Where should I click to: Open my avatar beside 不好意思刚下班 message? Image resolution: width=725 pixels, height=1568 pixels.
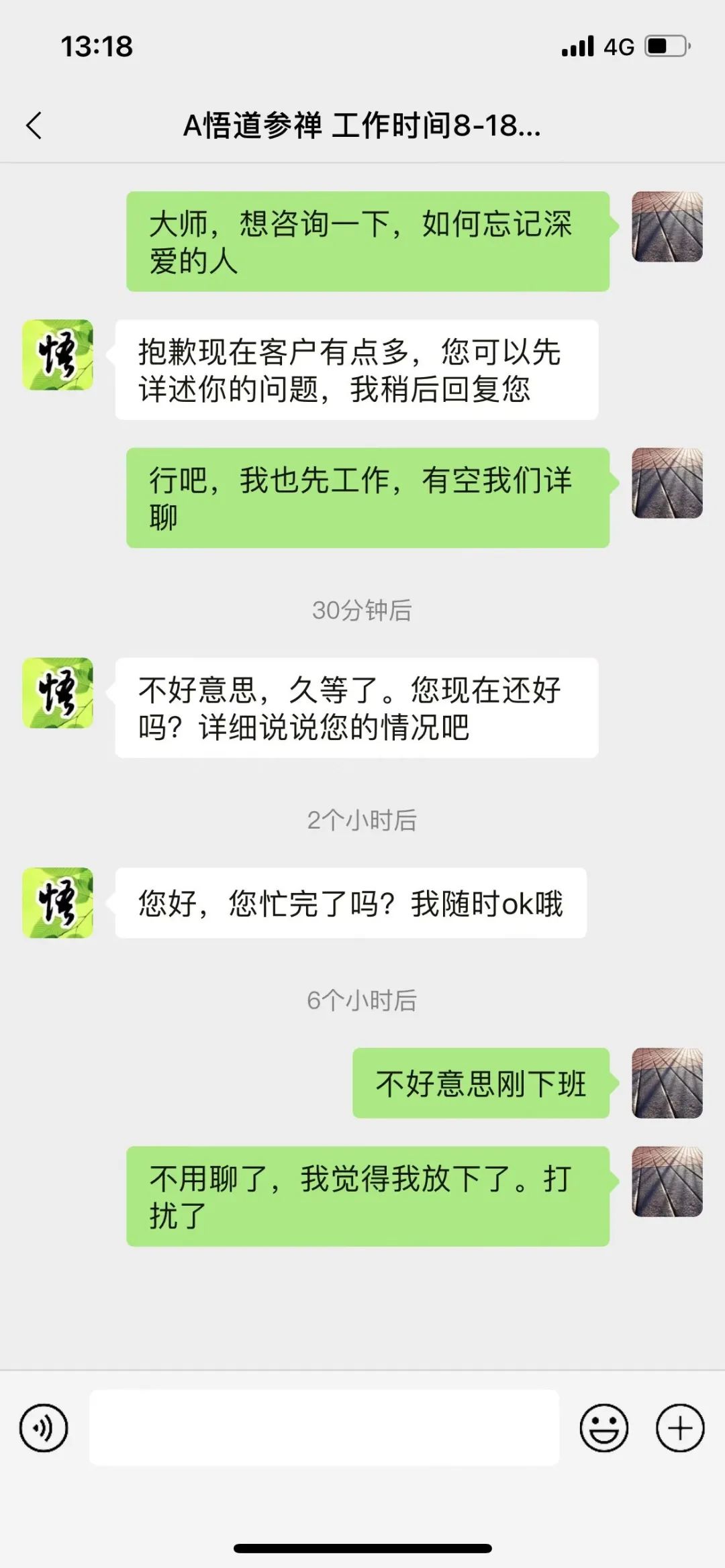click(x=667, y=1083)
